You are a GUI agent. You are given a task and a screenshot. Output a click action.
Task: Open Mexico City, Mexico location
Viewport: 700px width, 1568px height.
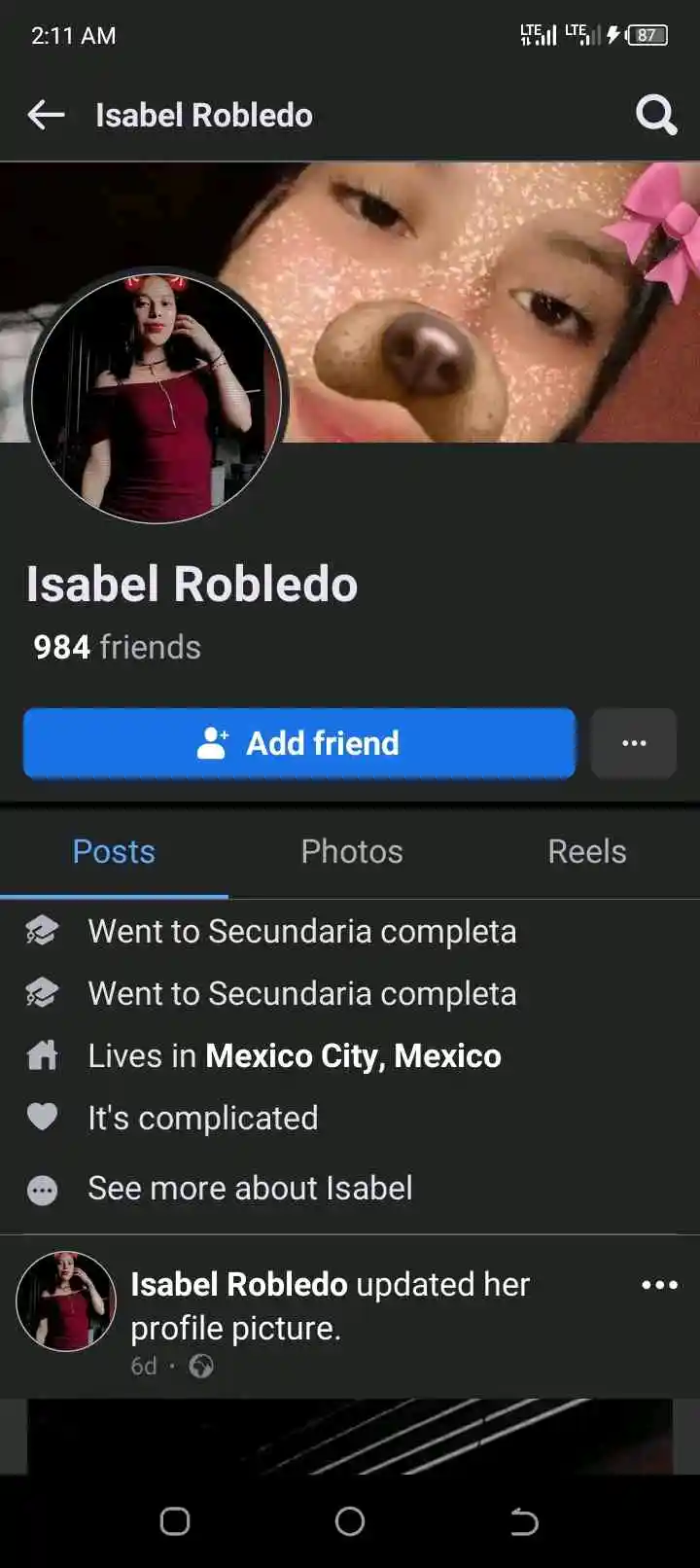354,1055
